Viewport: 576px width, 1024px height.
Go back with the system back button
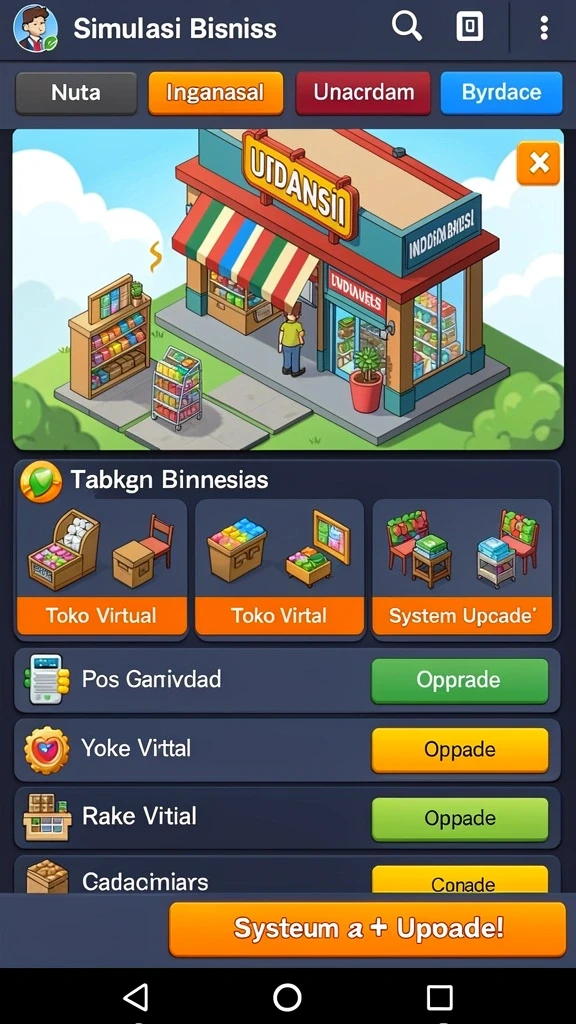coord(136,997)
